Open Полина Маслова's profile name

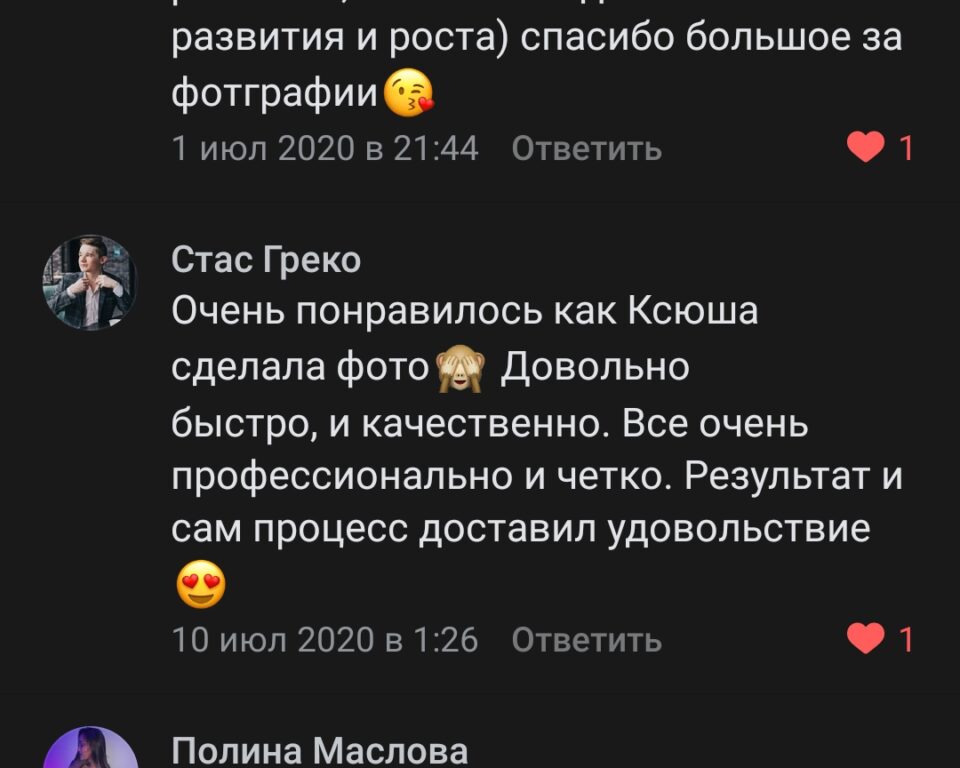(319, 751)
